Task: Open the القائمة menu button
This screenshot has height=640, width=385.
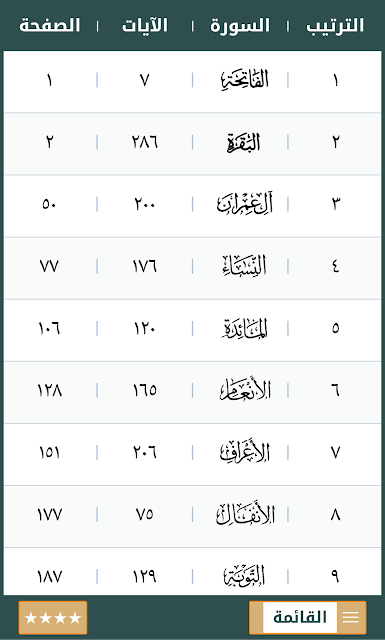Action: [x=307, y=618]
